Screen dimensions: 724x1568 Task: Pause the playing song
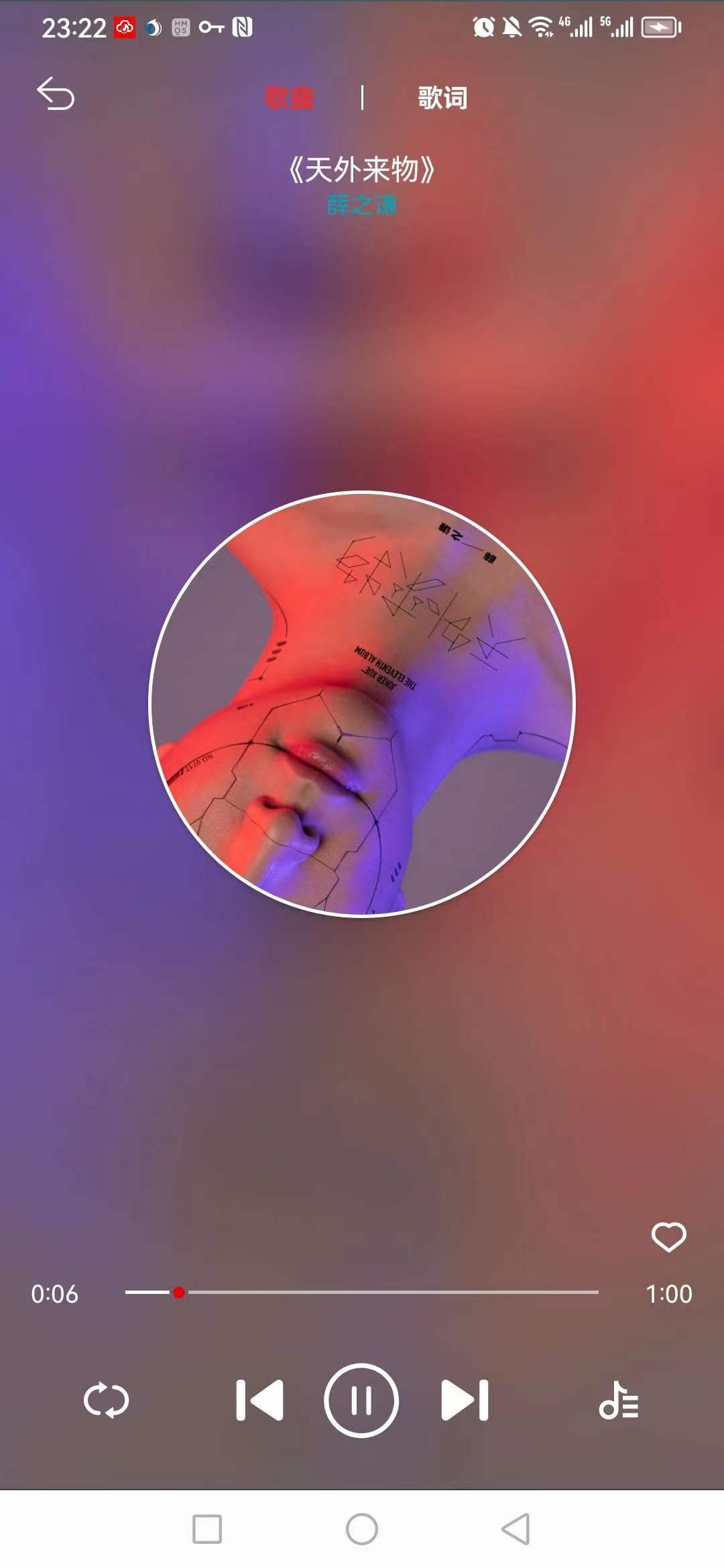[361, 1400]
